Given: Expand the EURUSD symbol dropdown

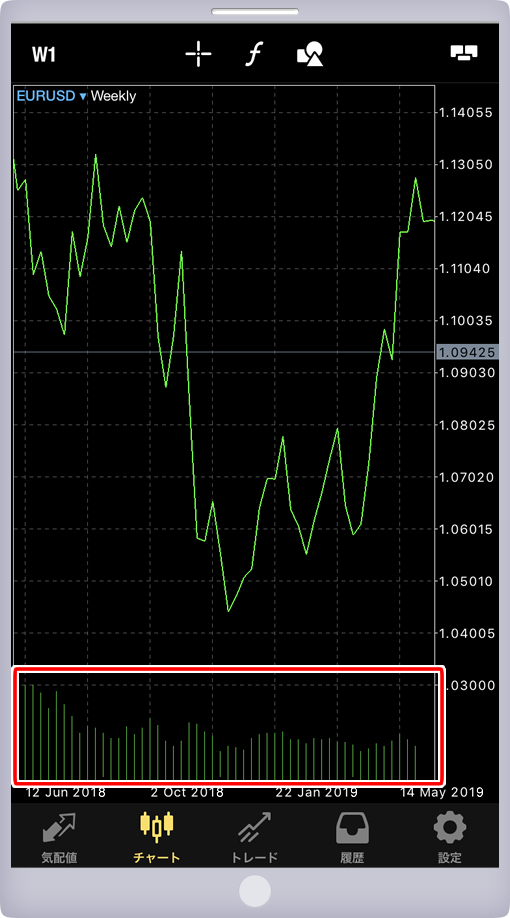Looking at the screenshot, I should tap(52, 96).
